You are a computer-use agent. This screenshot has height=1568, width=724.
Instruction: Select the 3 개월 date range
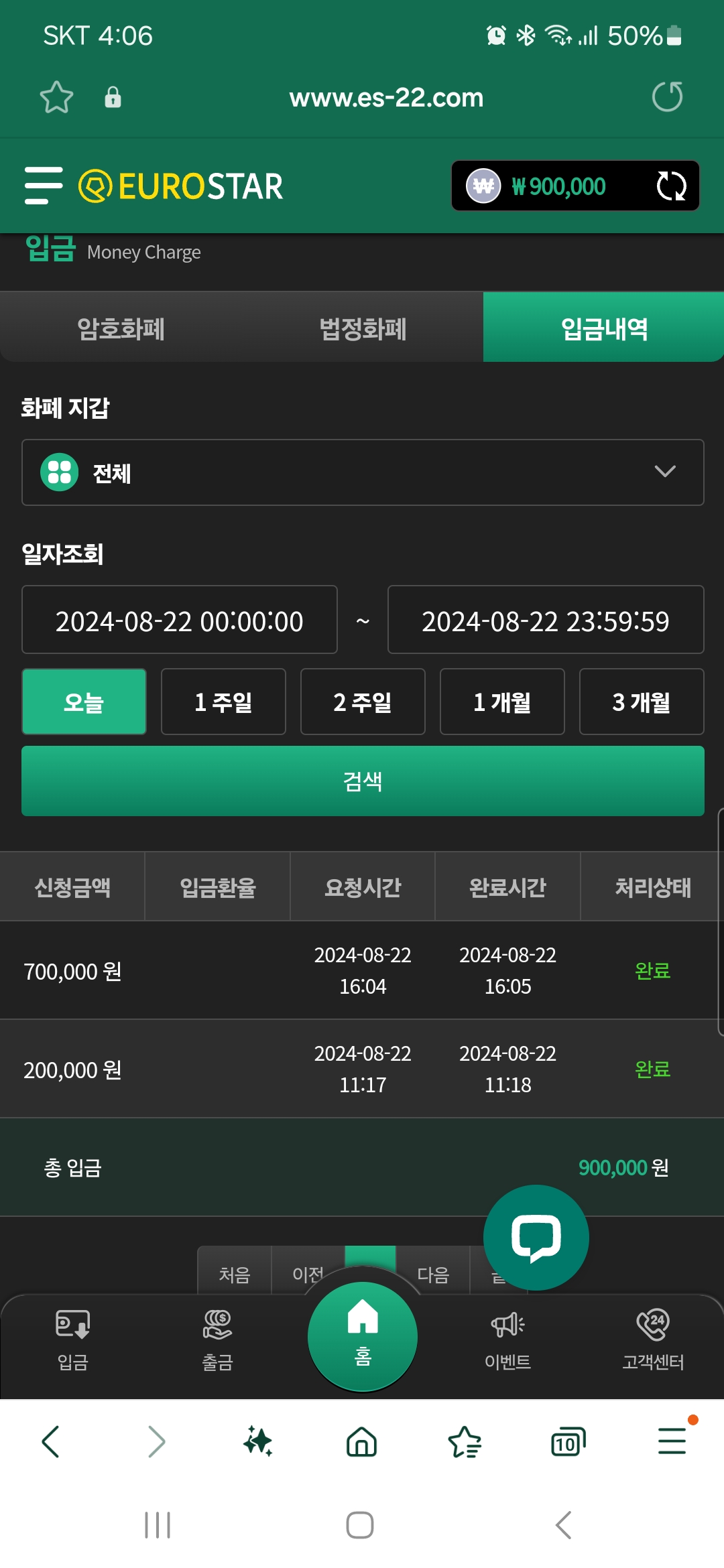[x=642, y=702]
